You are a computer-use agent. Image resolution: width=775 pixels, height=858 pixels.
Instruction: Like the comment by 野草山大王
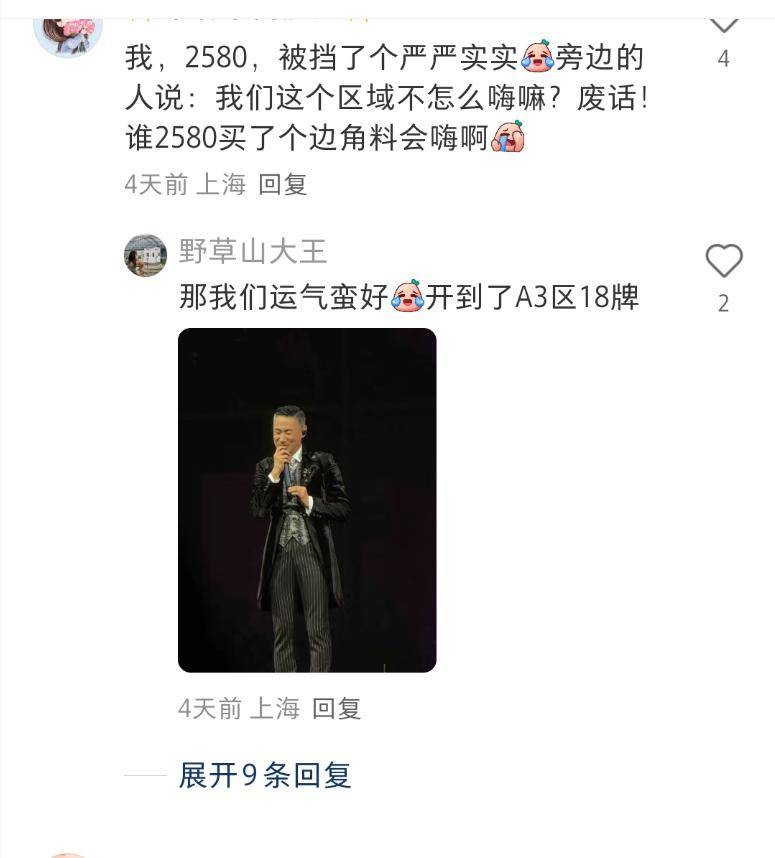point(723,262)
